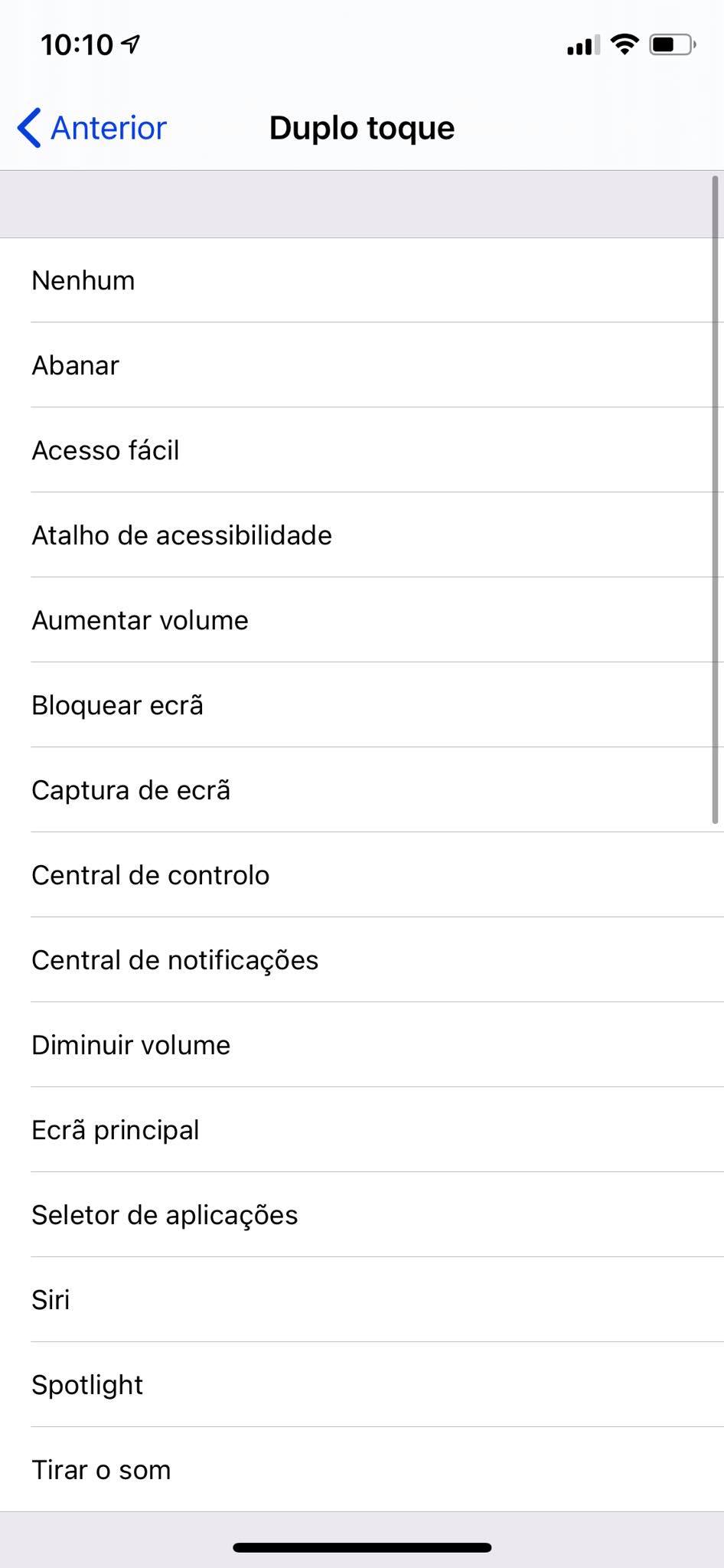724x1568 pixels.
Task: Choose Abanar for double tap
Action: [x=362, y=365]
